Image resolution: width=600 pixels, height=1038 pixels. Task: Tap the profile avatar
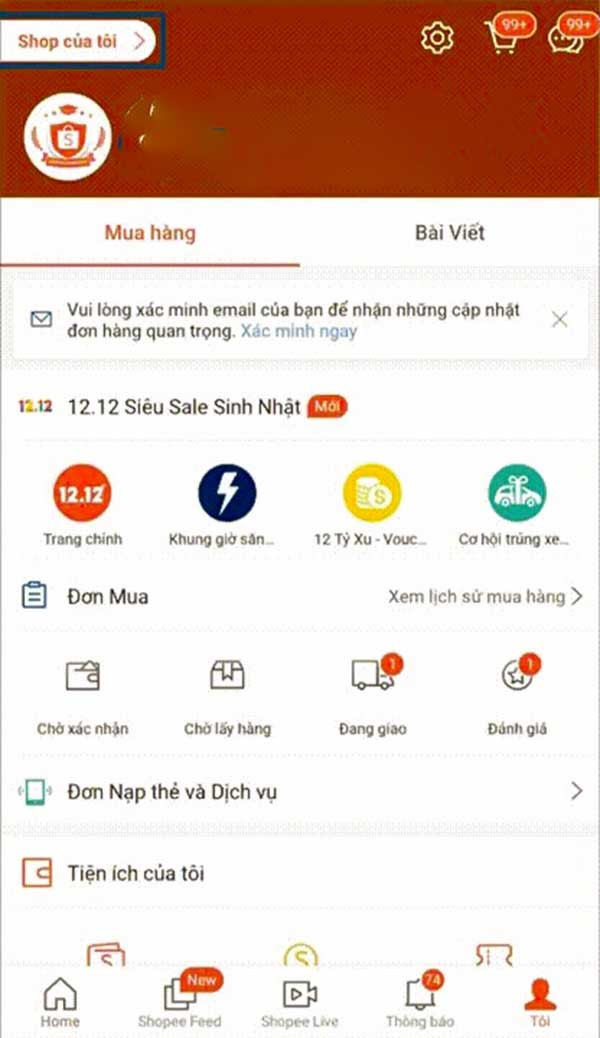pos(68,137)
